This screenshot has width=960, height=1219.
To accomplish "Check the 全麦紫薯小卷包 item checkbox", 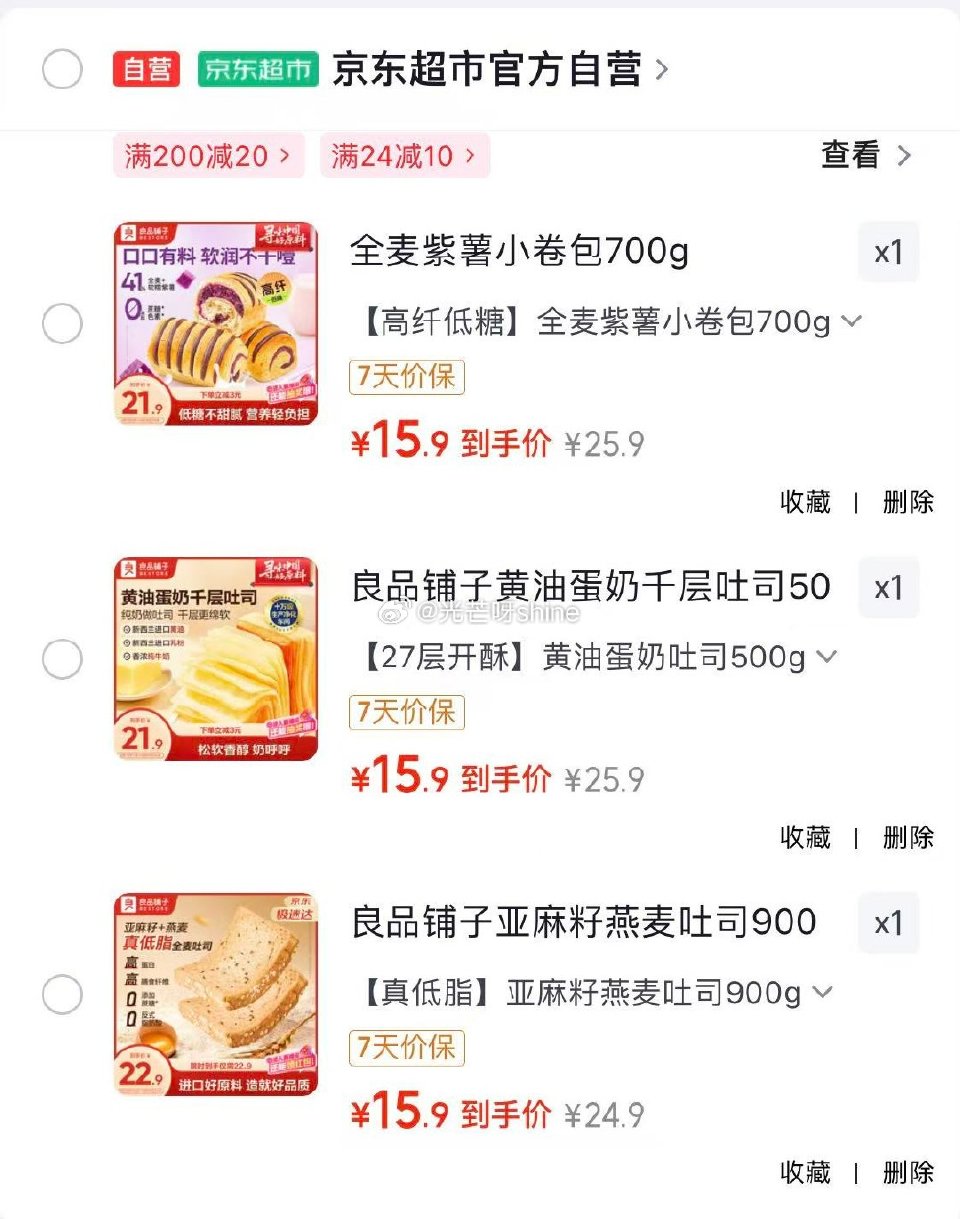I will 63,324.
